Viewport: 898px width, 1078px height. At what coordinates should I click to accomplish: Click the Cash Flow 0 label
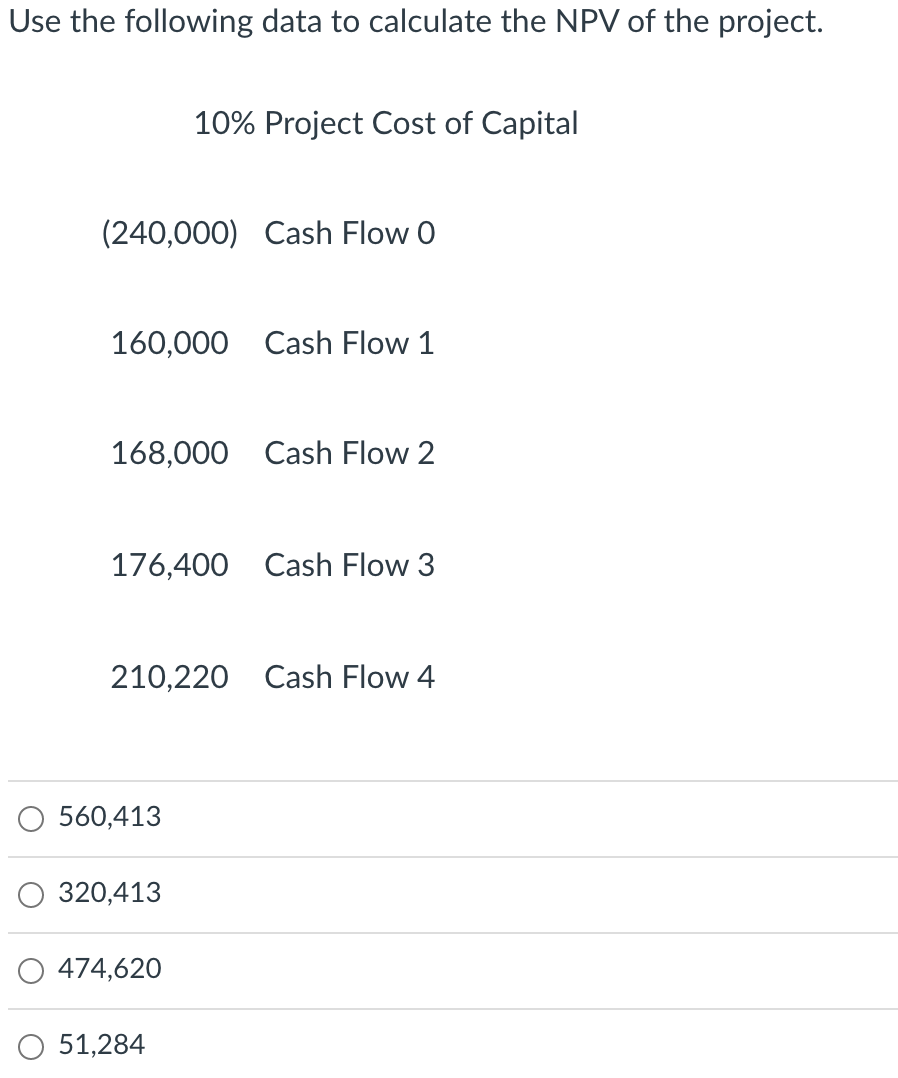coord(349,233)
